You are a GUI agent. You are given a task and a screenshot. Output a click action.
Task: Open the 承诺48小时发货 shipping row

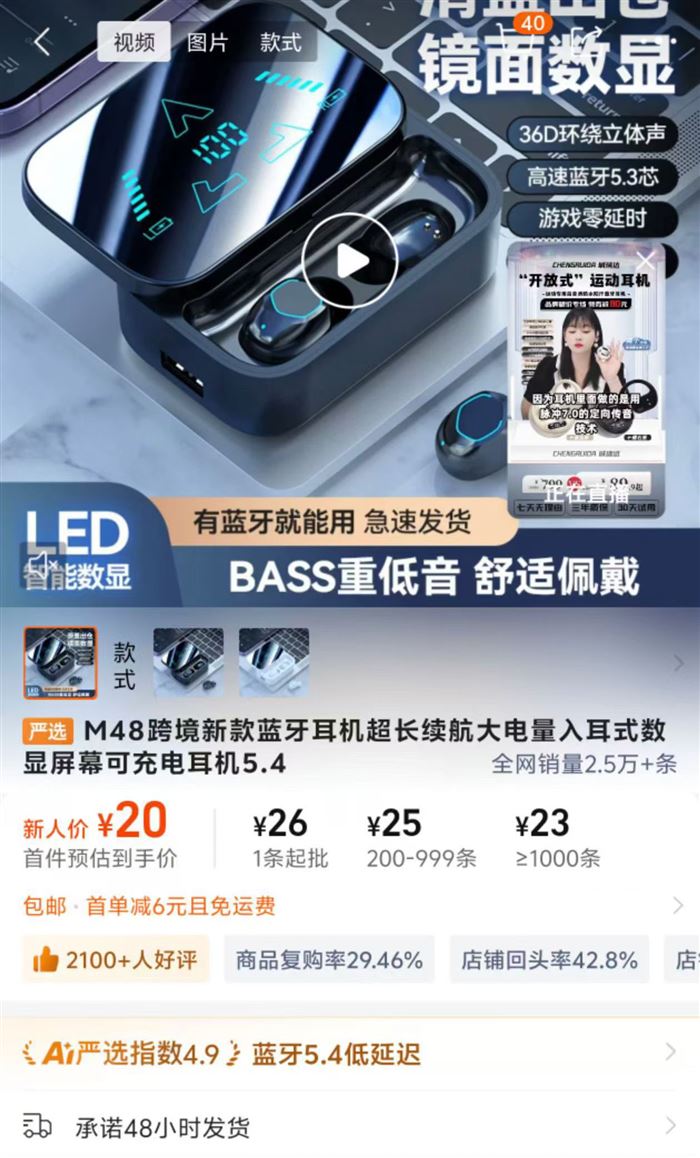[350, 1128]
